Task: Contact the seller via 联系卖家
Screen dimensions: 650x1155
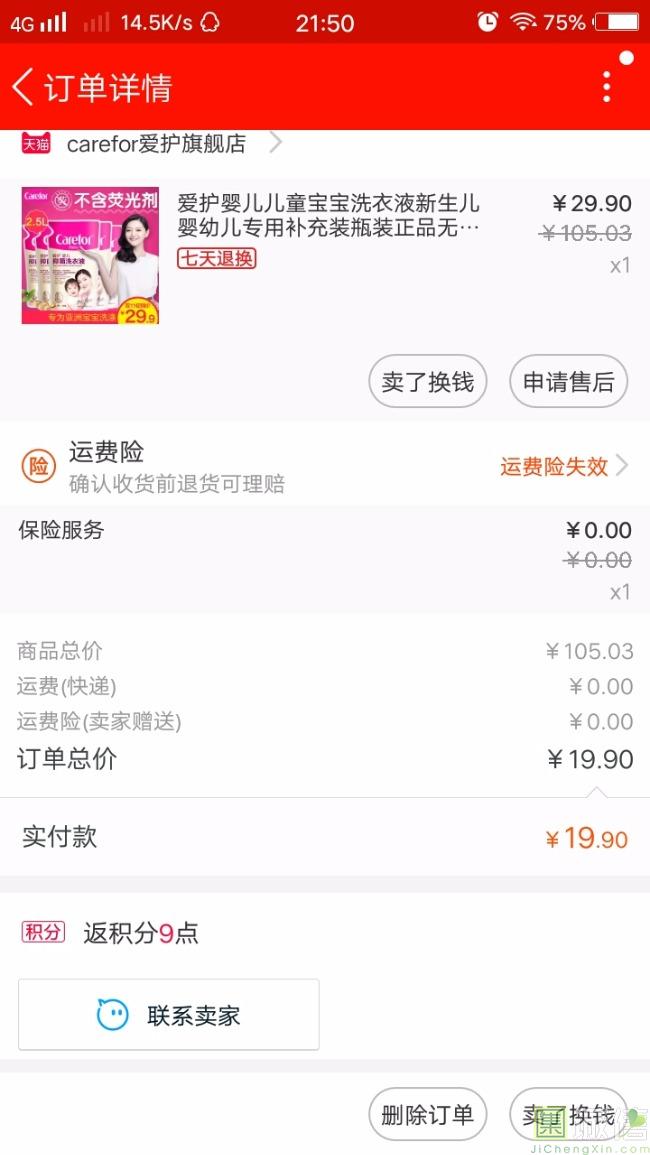Action: (169, 1015)
